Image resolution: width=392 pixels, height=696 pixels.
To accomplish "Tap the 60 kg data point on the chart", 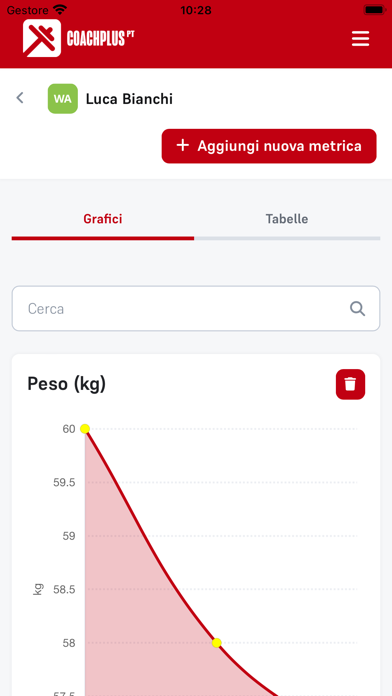I will point(85,428).
